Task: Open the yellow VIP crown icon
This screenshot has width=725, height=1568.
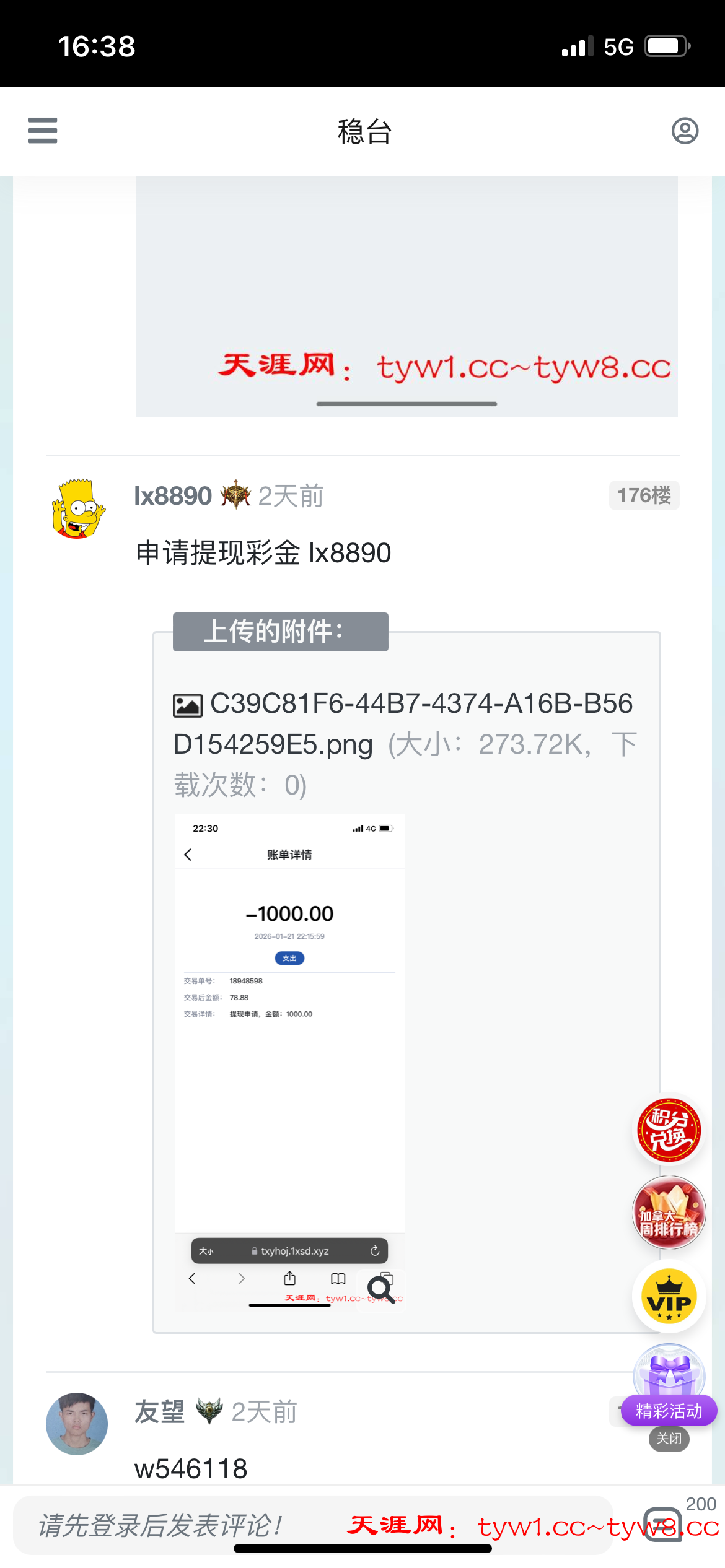Action: (x=669, y=1297)
